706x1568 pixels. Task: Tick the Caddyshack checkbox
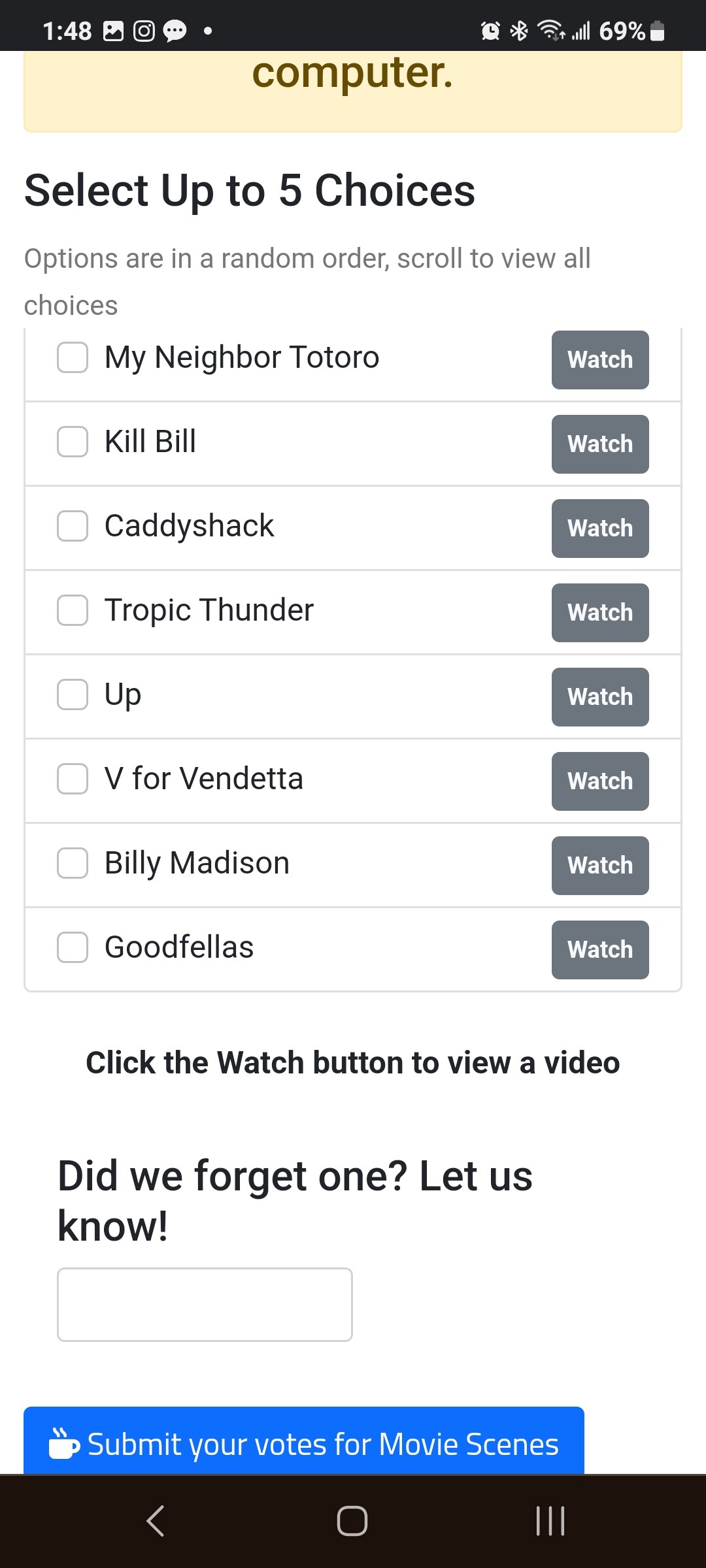pos(73,526)
